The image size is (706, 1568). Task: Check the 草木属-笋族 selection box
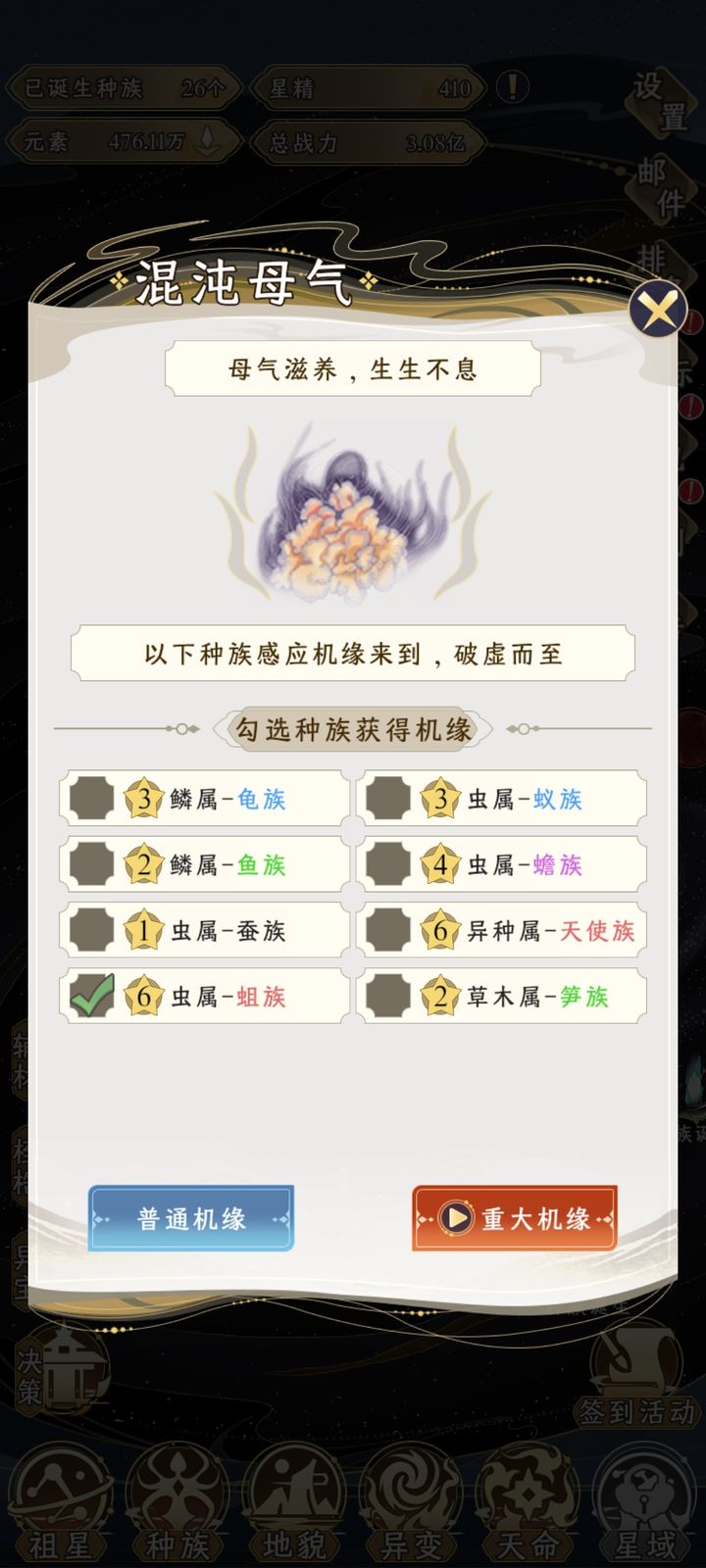pyautogui.click(x=389, y=996)
